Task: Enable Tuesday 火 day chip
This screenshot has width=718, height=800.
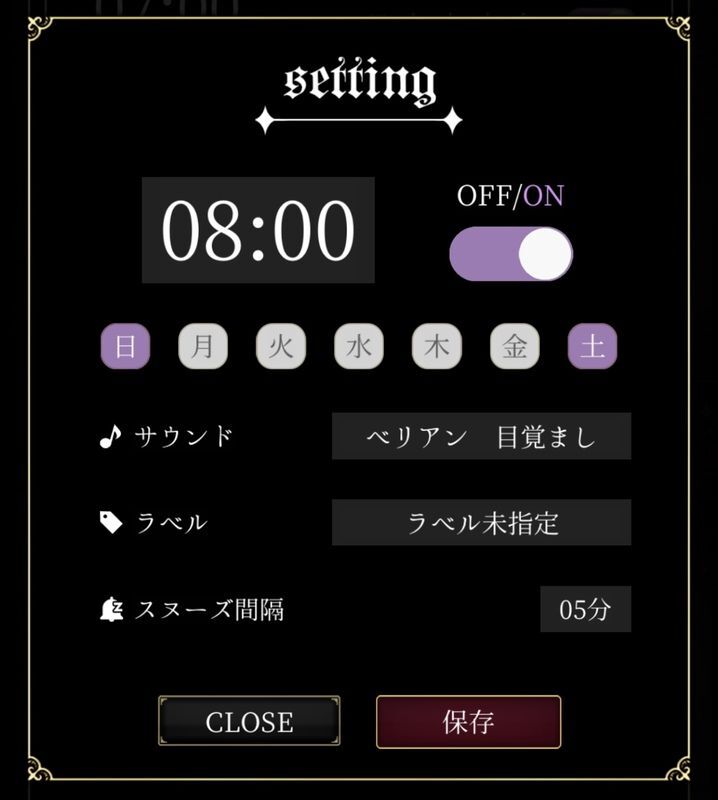Action: 281,348
